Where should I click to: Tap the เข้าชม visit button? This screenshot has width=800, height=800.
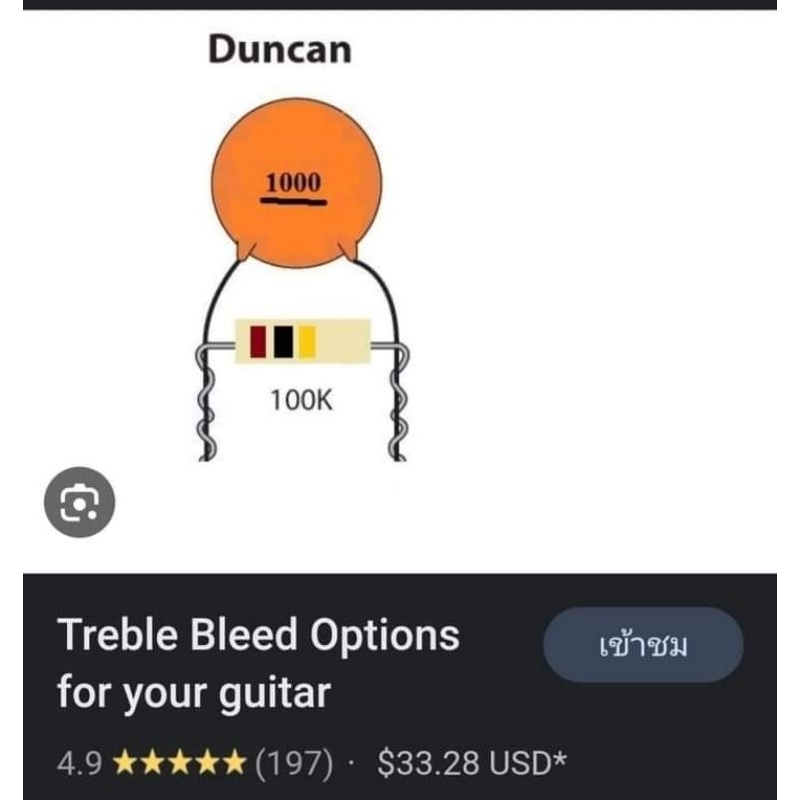click(x=643, y=645)
